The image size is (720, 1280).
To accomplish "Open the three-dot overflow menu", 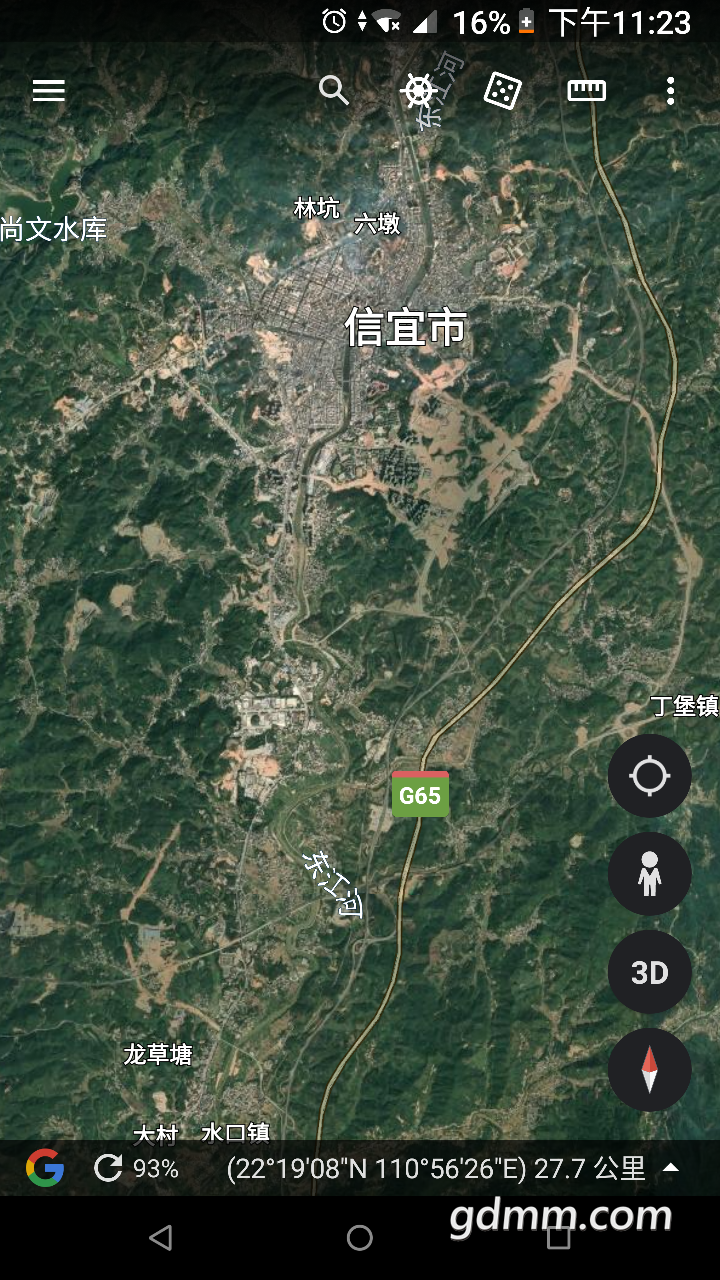I will (x=670, y=91).
